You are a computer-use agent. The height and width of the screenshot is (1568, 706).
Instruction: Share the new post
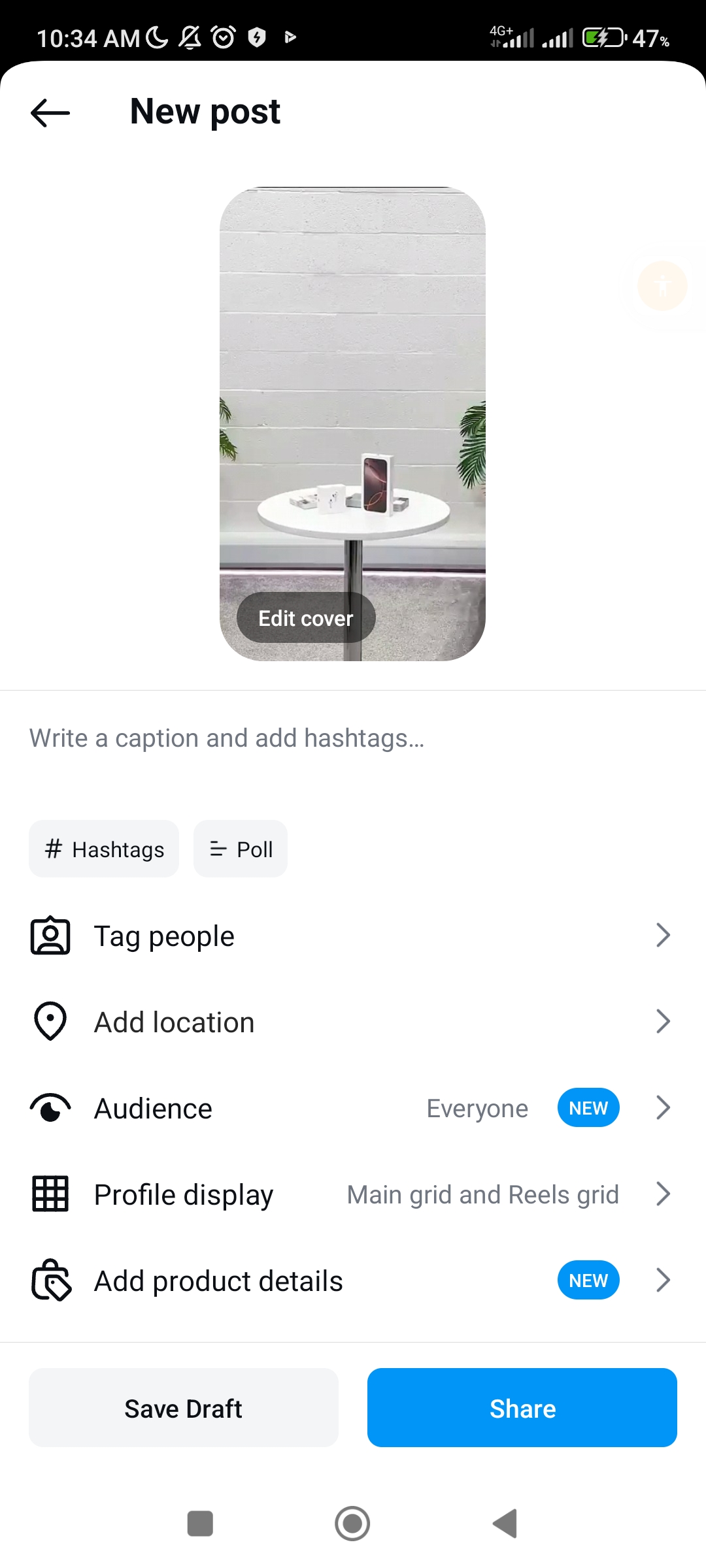click(x=522, y=1408)
